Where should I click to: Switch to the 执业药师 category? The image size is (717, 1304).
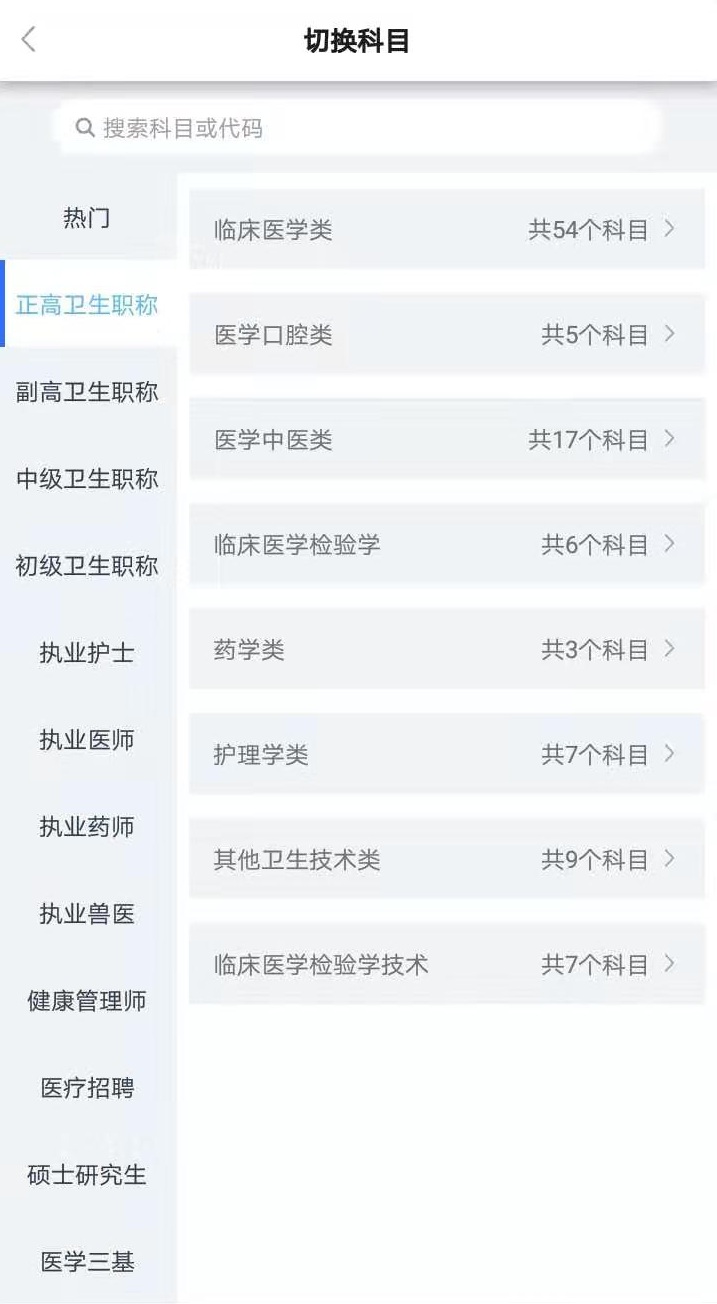pyautogui.click(x=87, y=827)
